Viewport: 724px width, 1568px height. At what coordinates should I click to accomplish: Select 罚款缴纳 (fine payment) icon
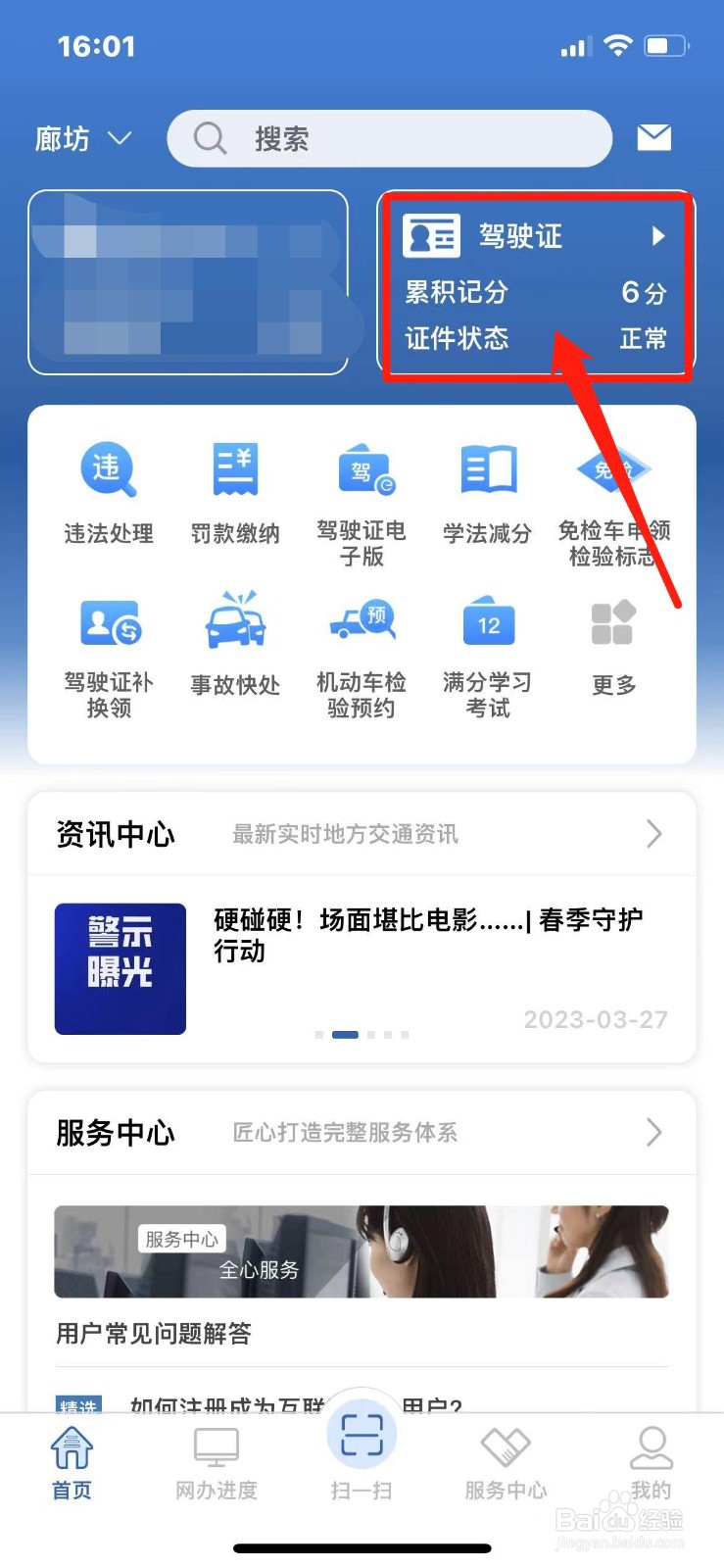click(x=234, y=495)
